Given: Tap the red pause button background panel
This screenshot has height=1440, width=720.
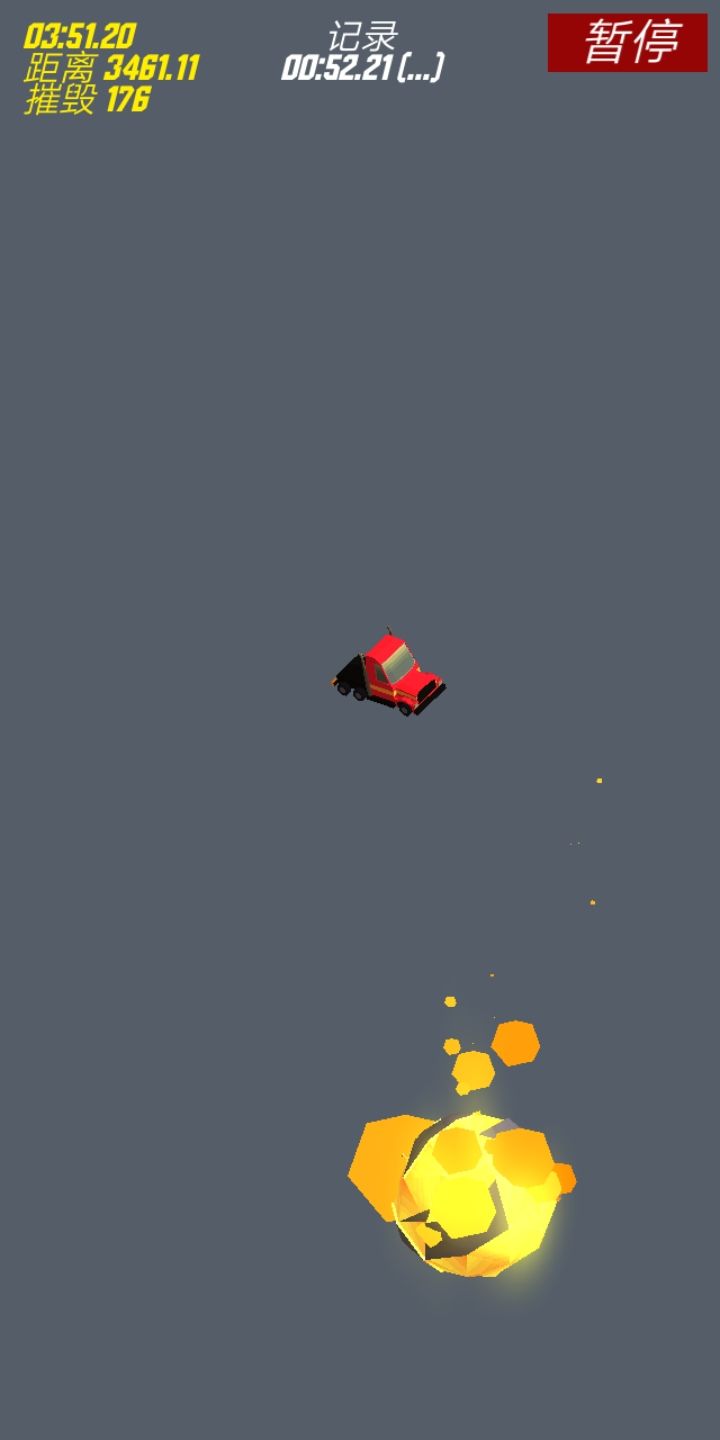Looking at the screenshot, I should tap(630, 40).
